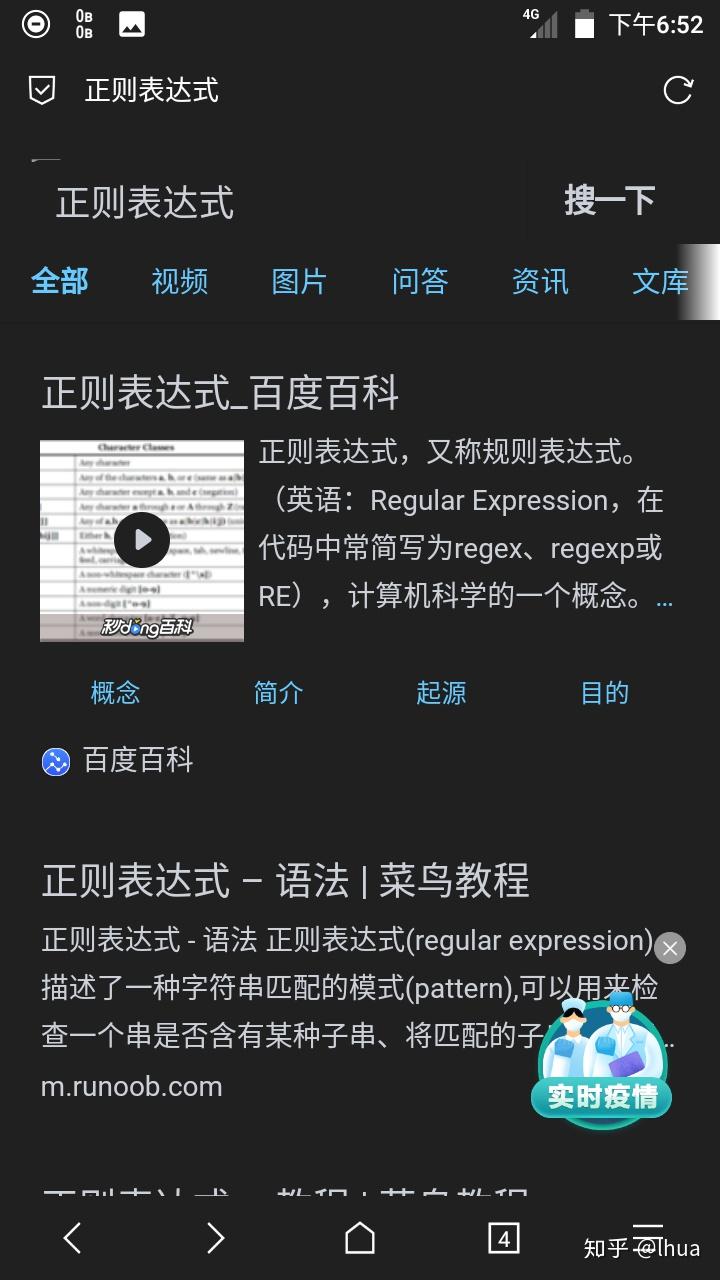Switch to the 问答 tab
This screenshot has width=720, height=1280.
tap(420, 282)
